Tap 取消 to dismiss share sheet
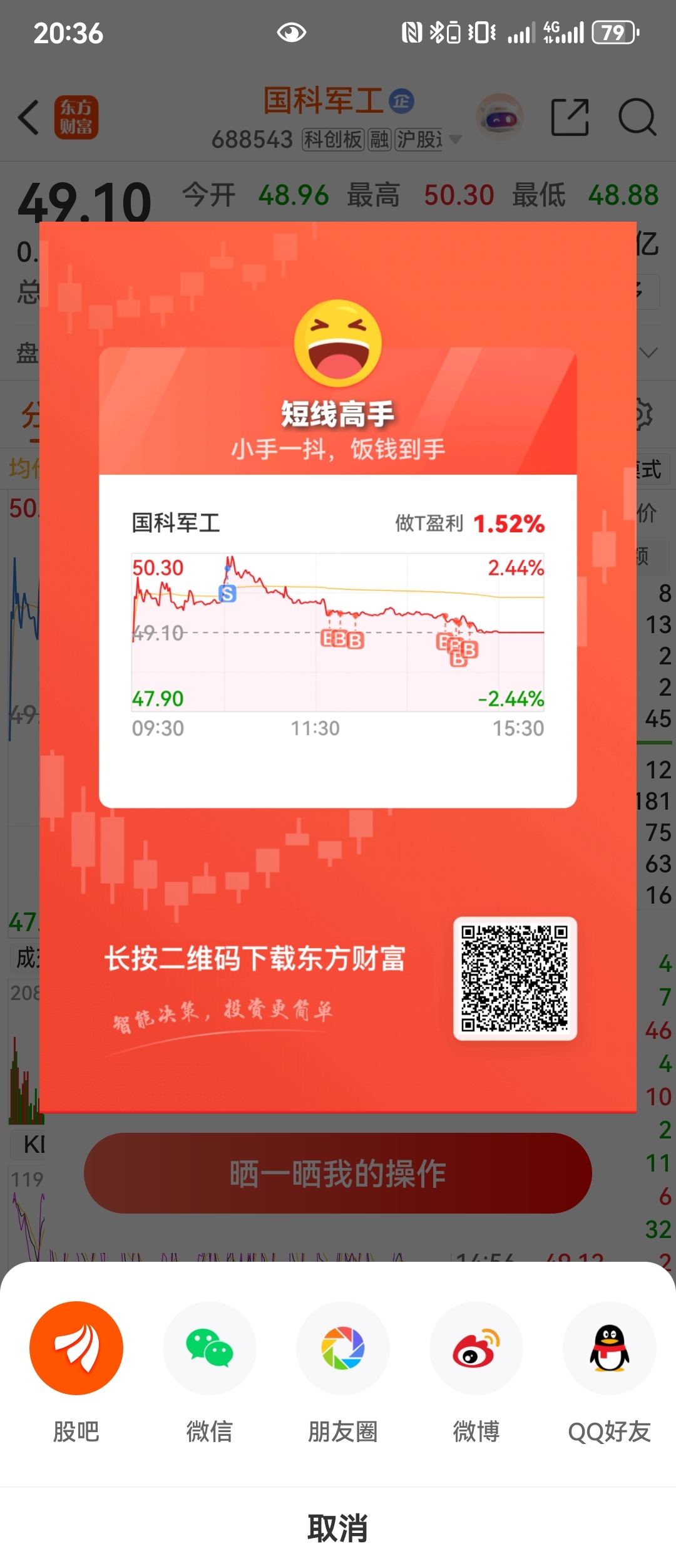Viewport: 676px width, 1568px height. tap(338, 1528)
